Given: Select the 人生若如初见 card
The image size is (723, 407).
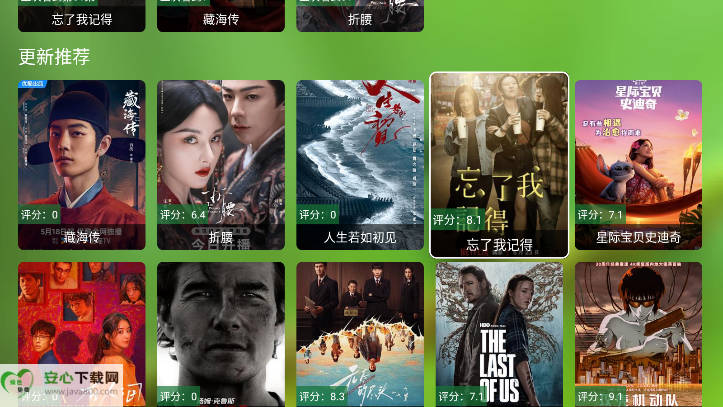Looking at the screenshot, I should coord(360,164).
